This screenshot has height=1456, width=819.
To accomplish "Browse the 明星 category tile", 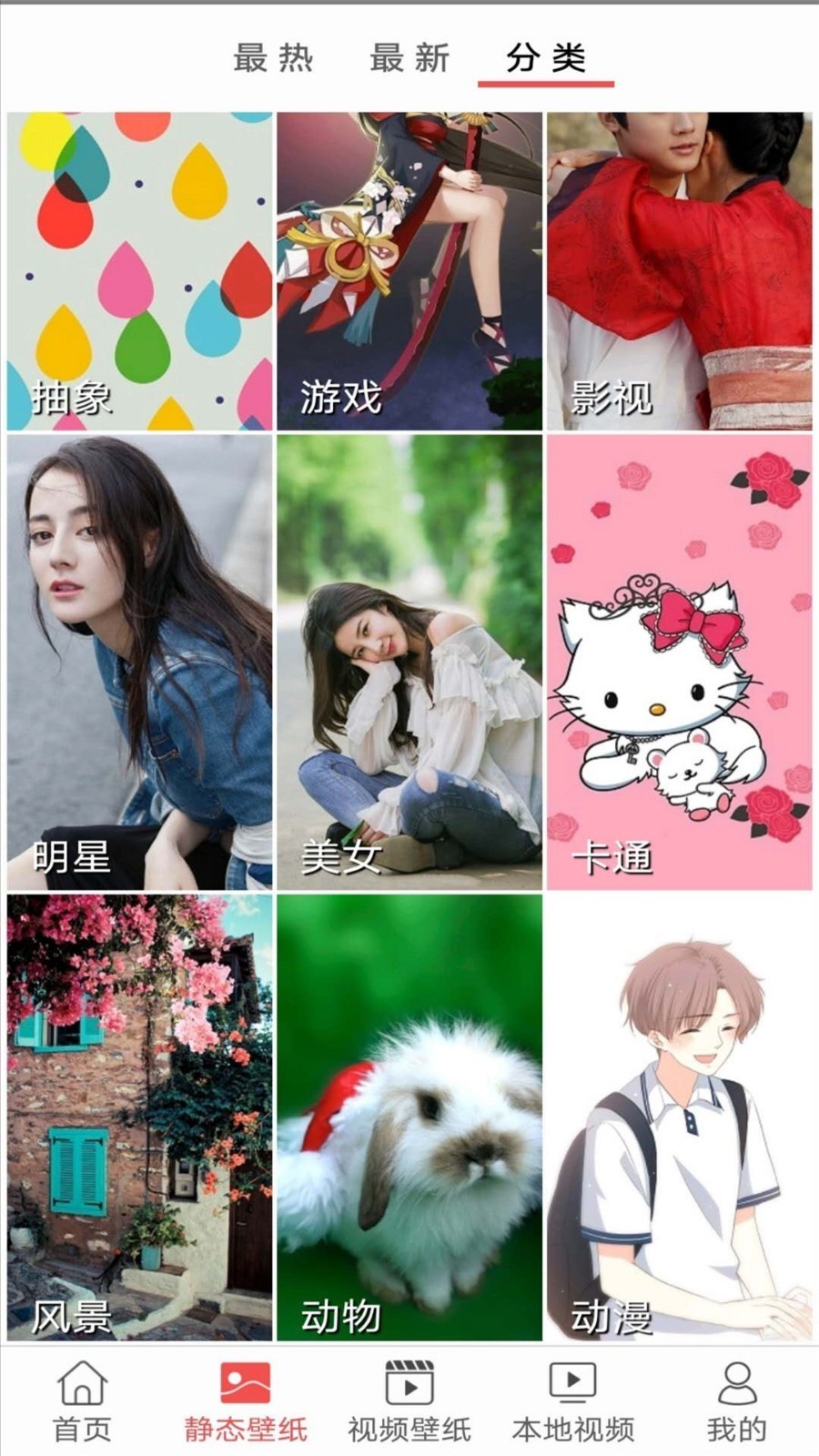I will (139, 662).
